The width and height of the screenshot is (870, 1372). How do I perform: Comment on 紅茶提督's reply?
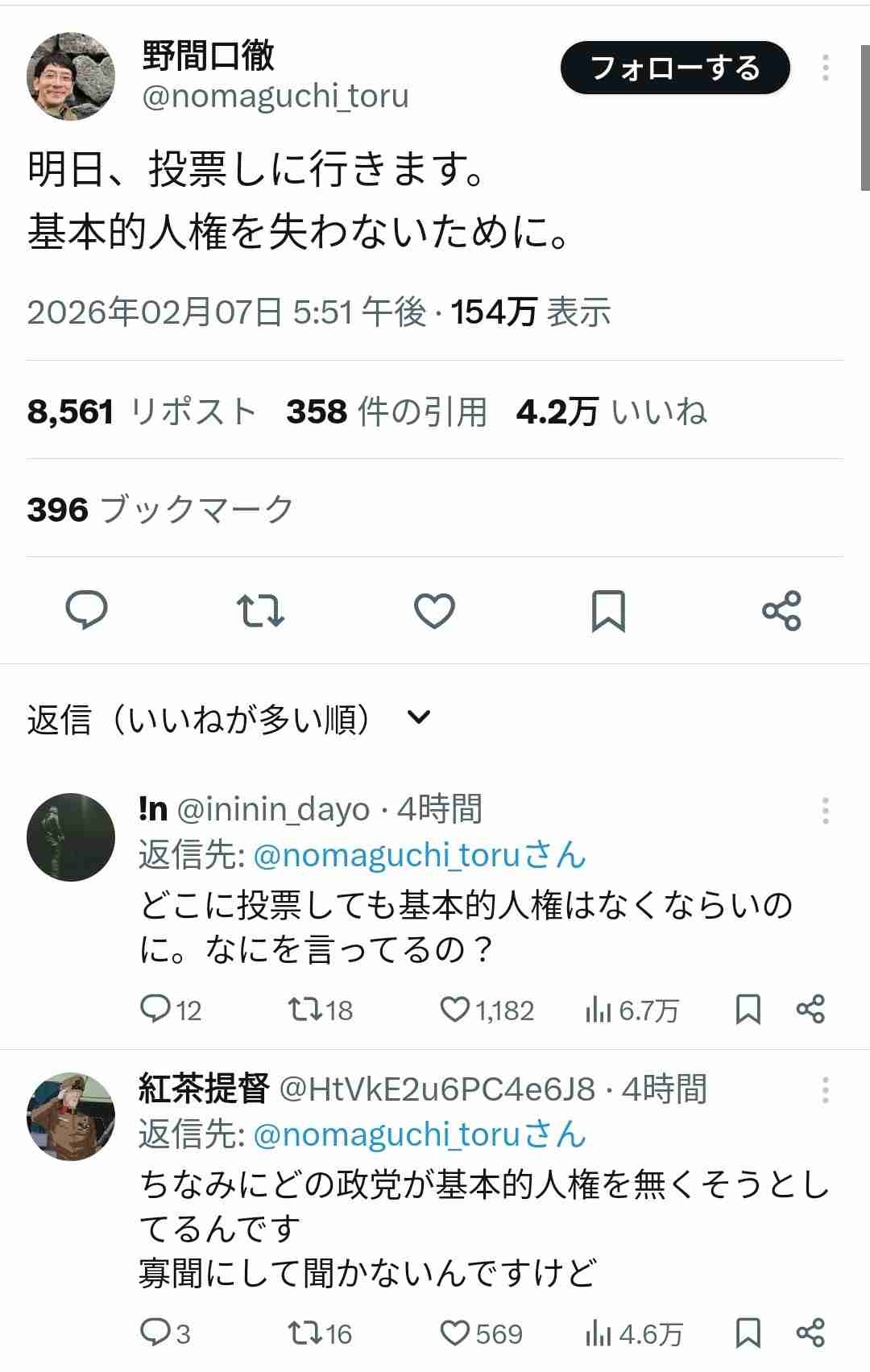click(x=155, y=1333)
